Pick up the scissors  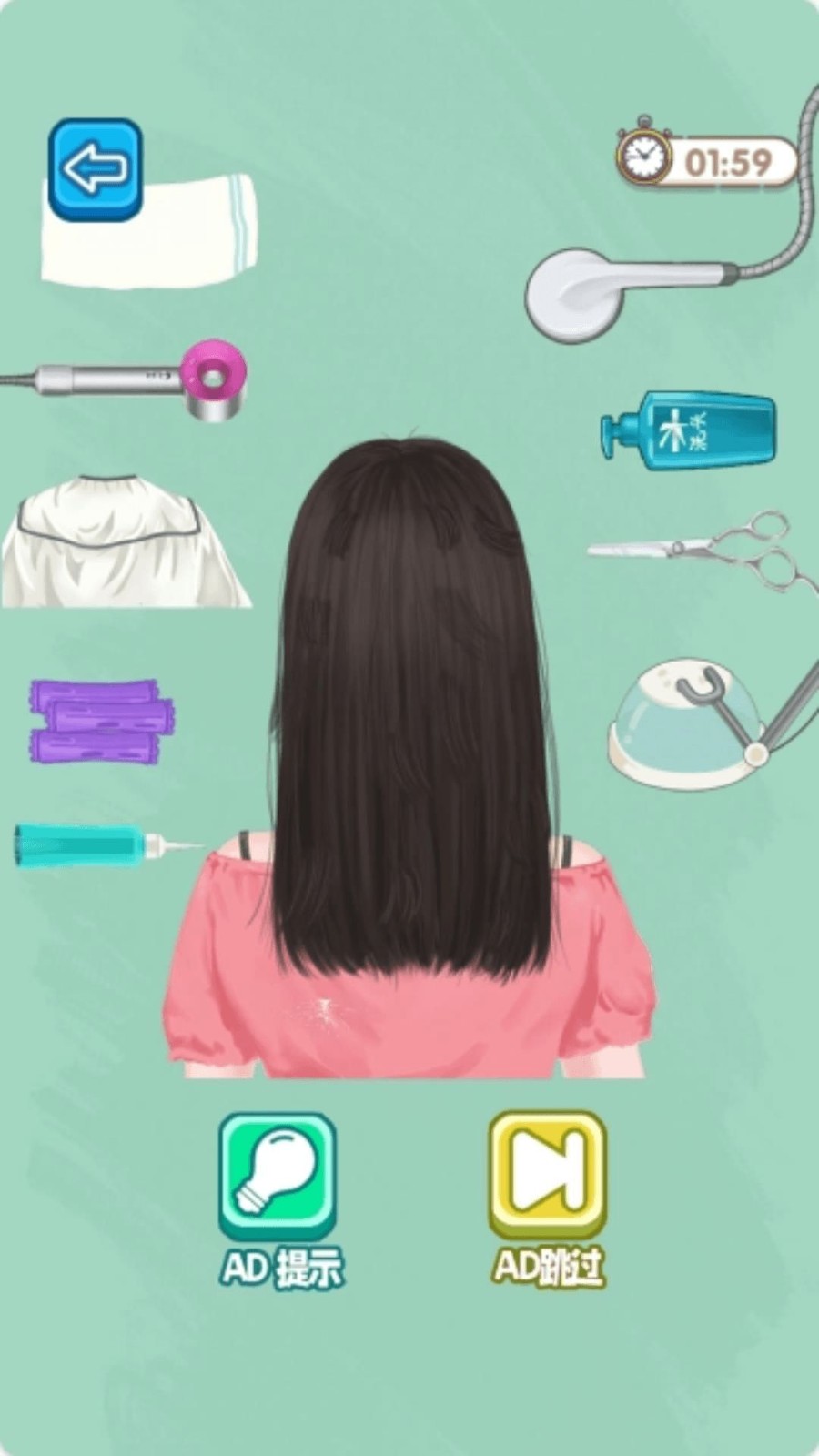click(x=710, y=551)
